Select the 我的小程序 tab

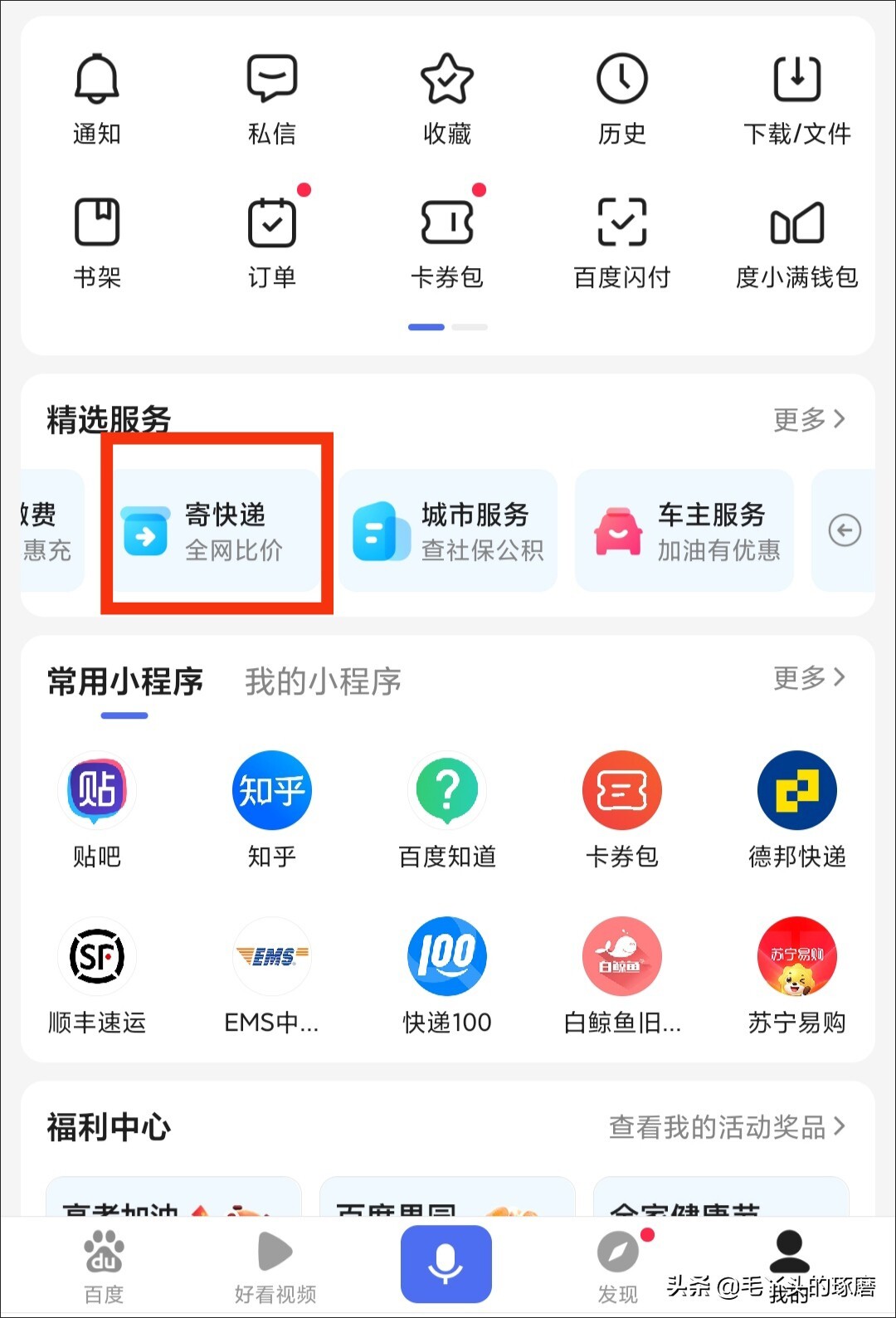(x=322, y=681)
